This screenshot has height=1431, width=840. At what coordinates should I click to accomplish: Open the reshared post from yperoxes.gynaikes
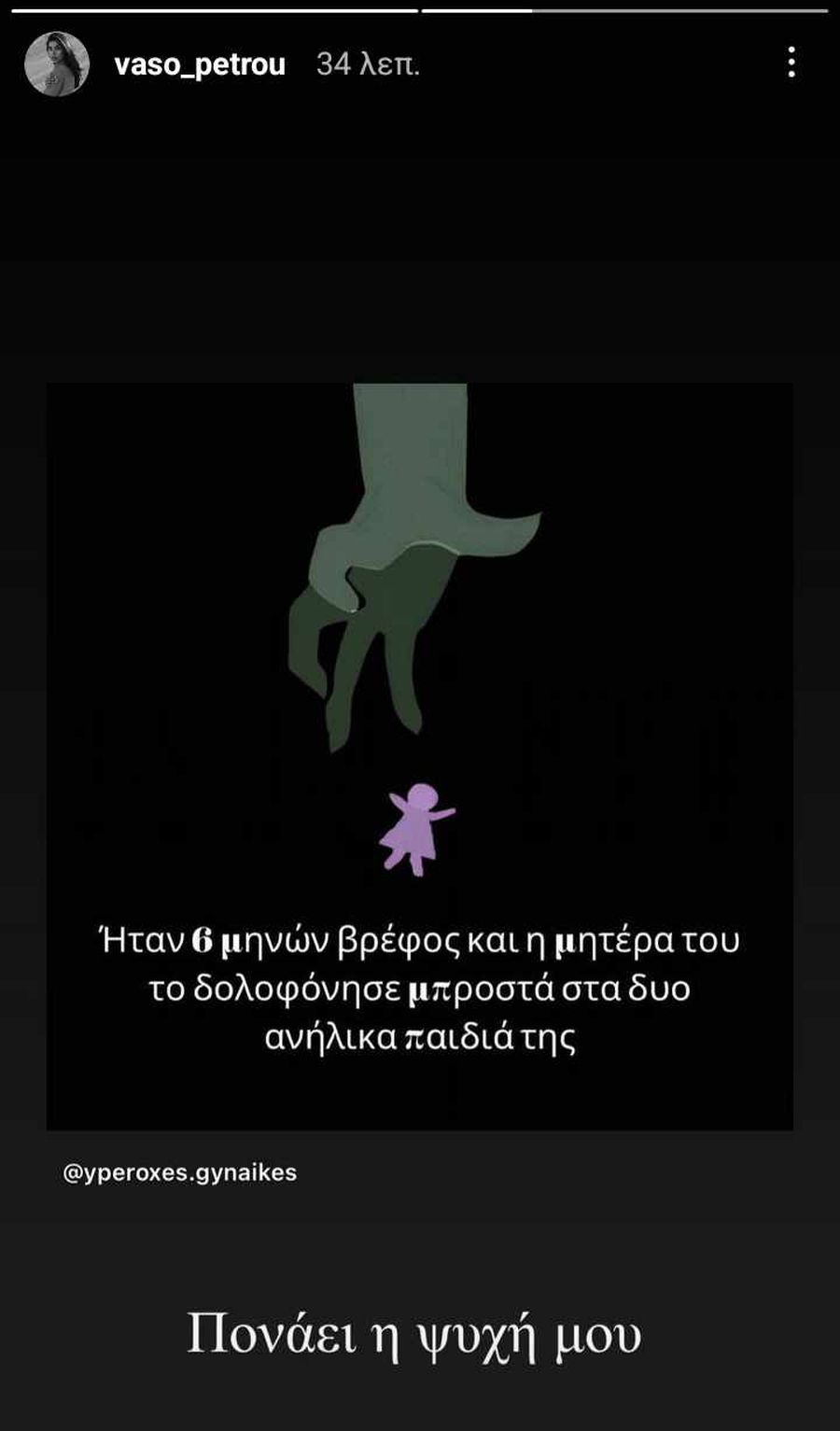tap(420, 756)
